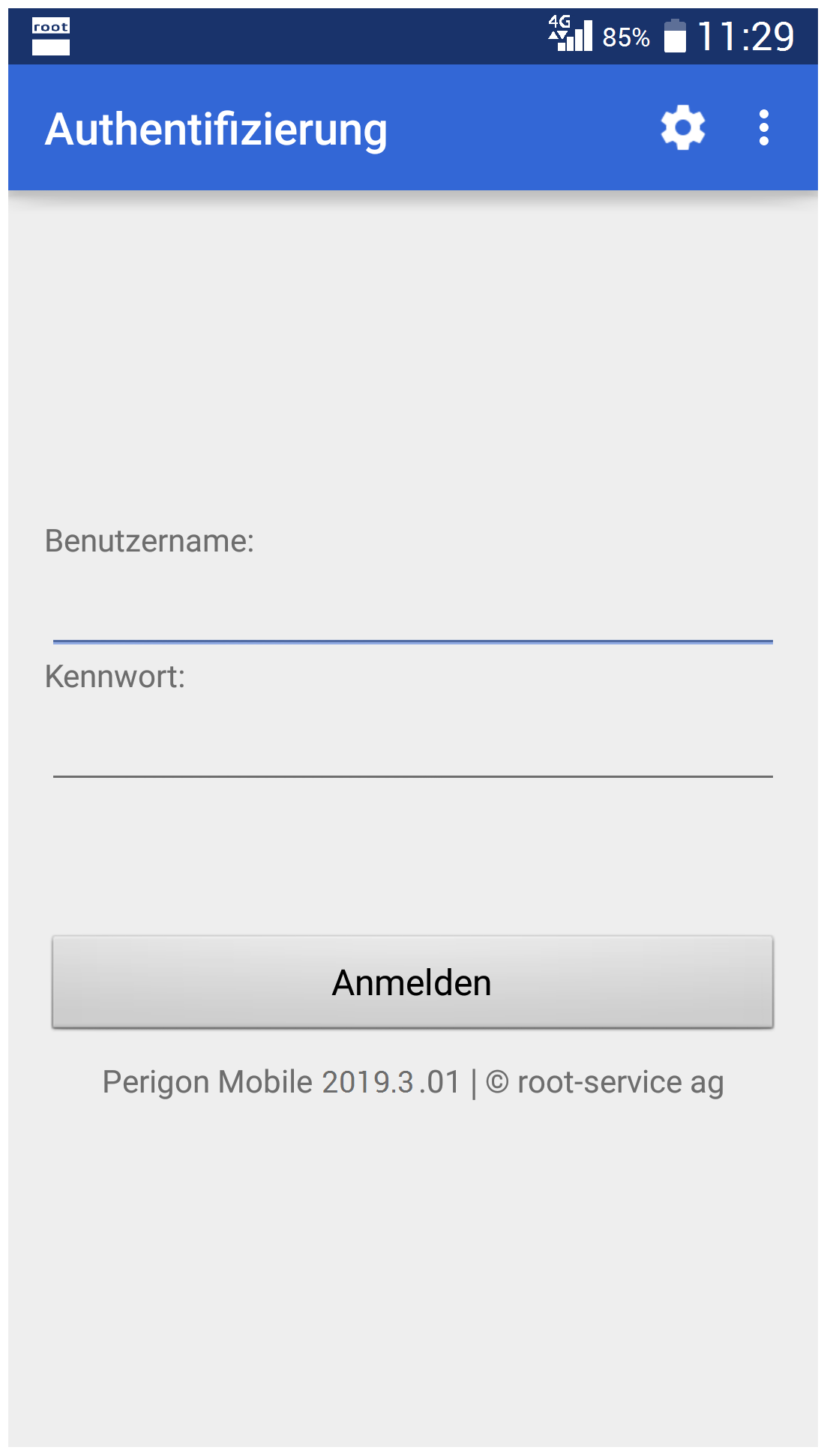Tap the Anmelden button
This screenshot has width=827, height=1456.
click(x=412, y=982)
